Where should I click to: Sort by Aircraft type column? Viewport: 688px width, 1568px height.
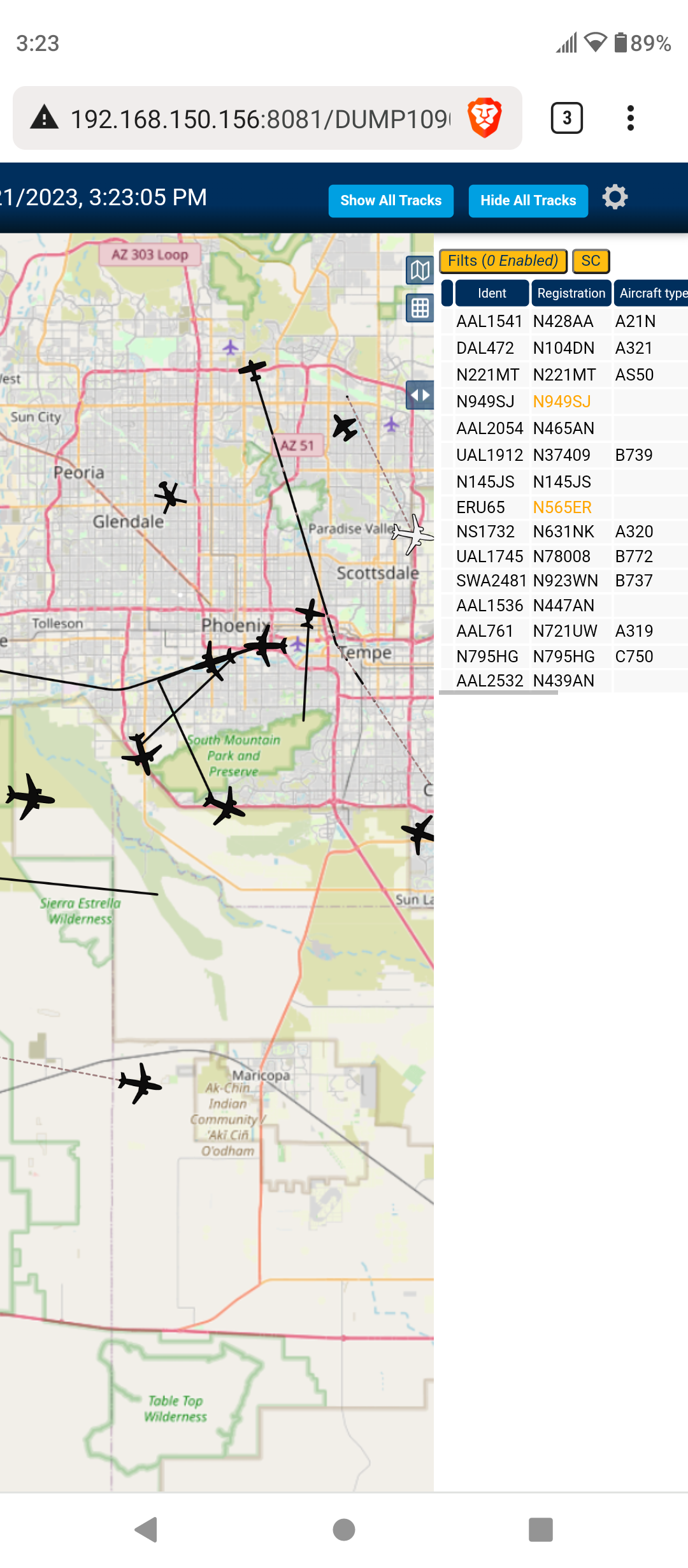click(651, 293)
